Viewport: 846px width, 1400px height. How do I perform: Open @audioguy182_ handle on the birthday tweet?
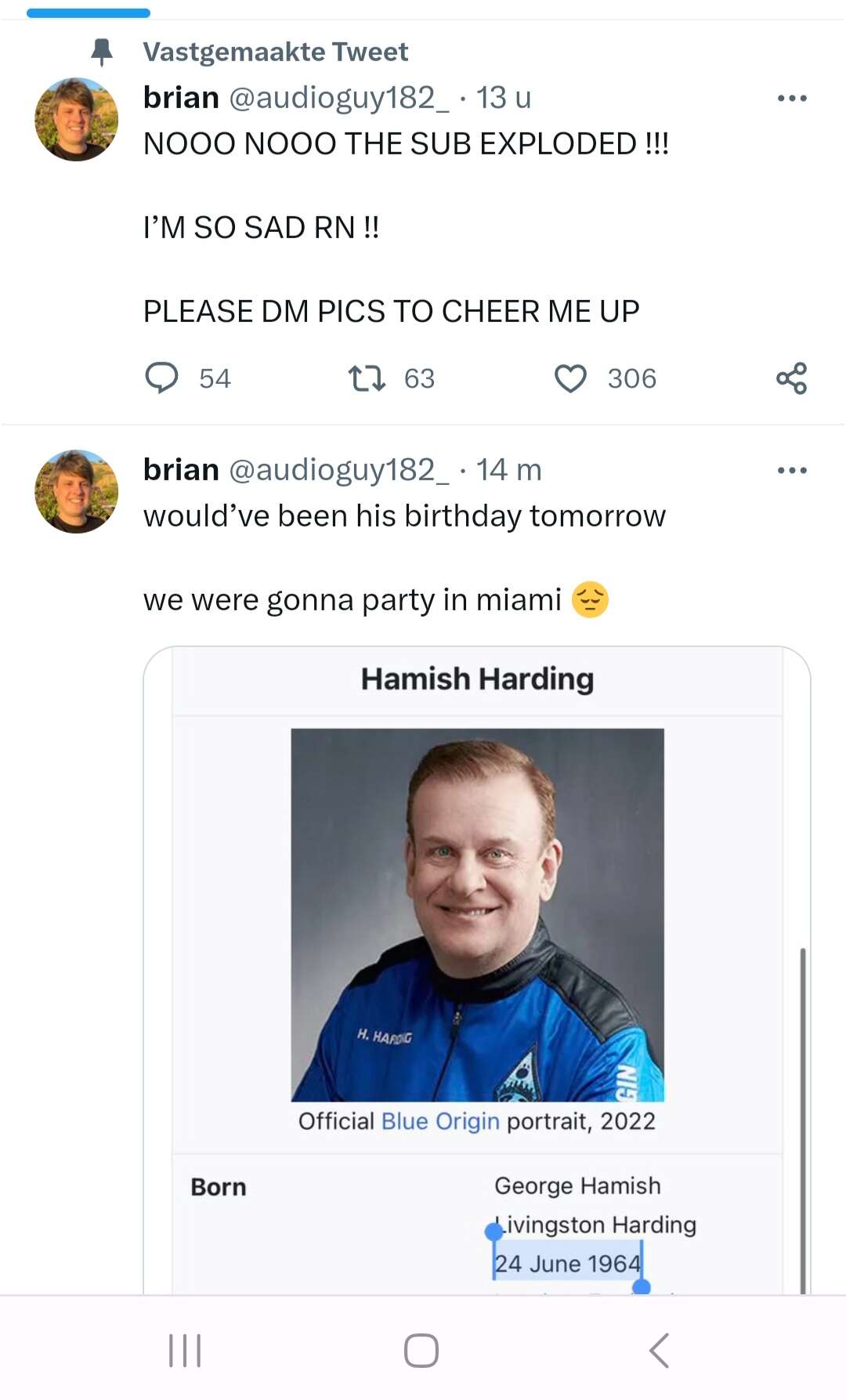339,470
